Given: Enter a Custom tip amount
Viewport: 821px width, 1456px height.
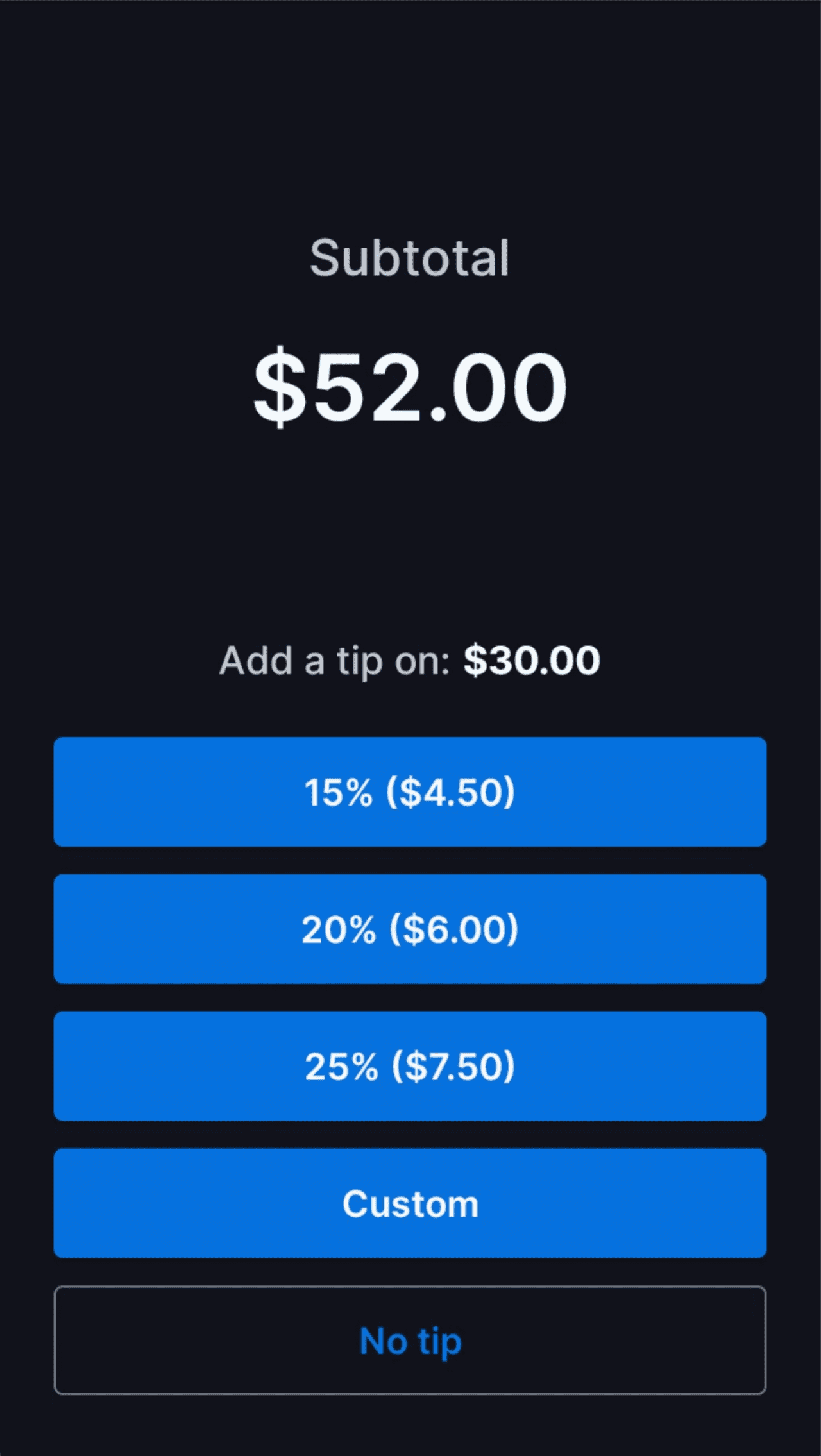Looking at the screenshot, I should (x=410, y=1203).
